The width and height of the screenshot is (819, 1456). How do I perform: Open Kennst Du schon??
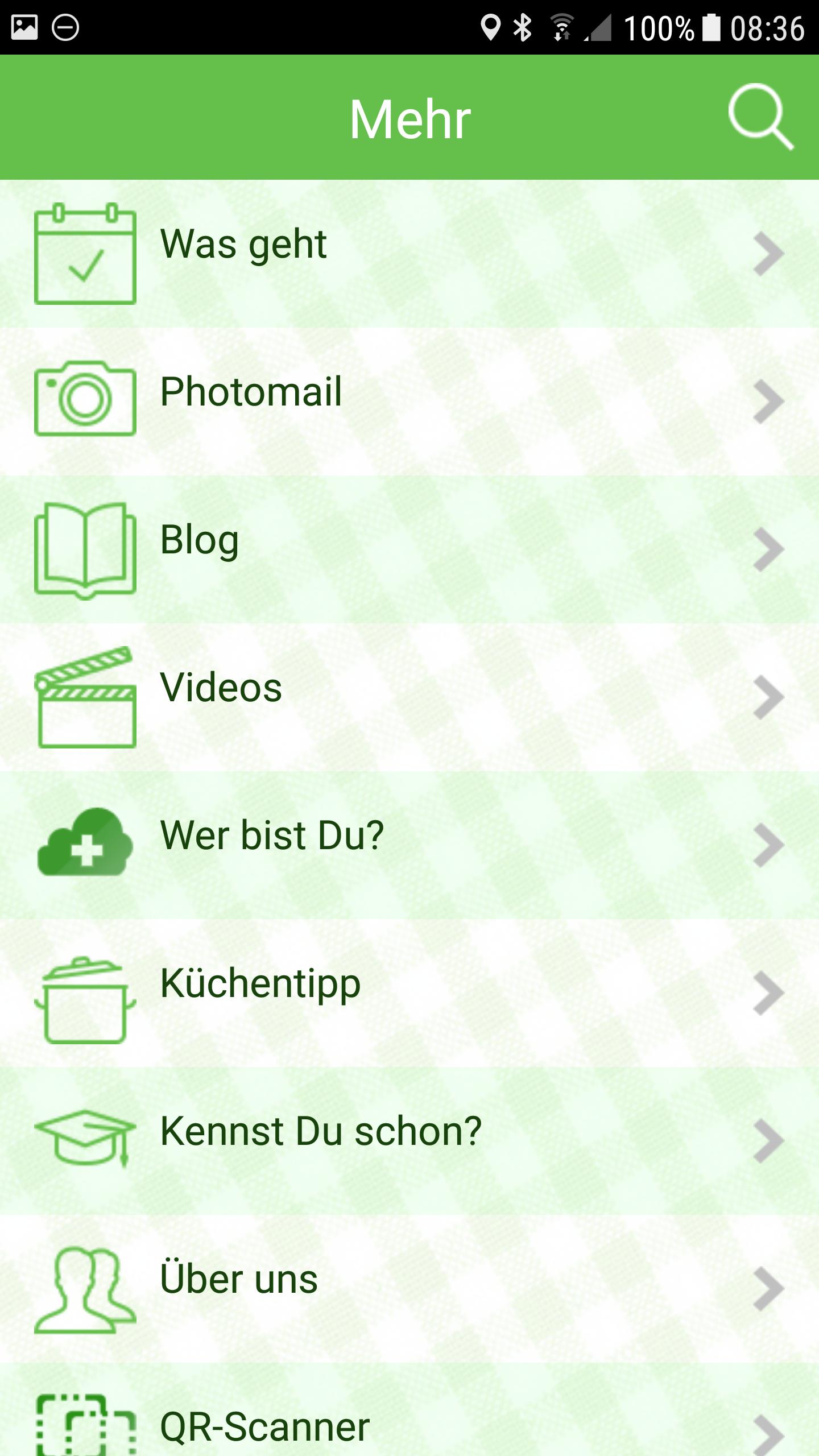409,1140
